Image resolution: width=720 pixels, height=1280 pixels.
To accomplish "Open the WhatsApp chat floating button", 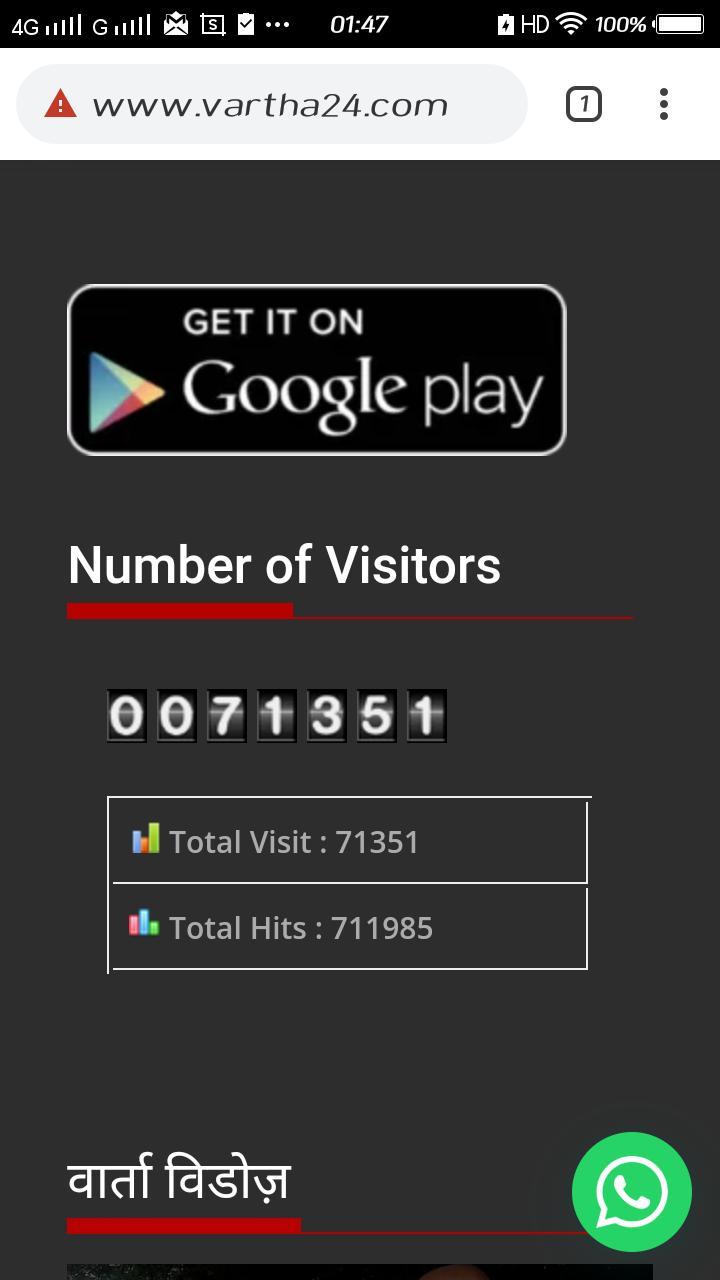I will pos(632,1192).
